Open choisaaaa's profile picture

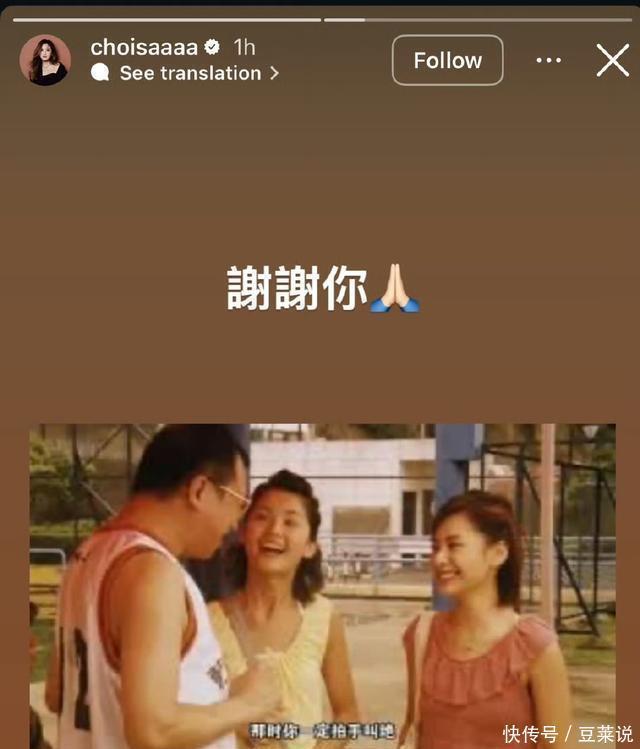(45, 60)
